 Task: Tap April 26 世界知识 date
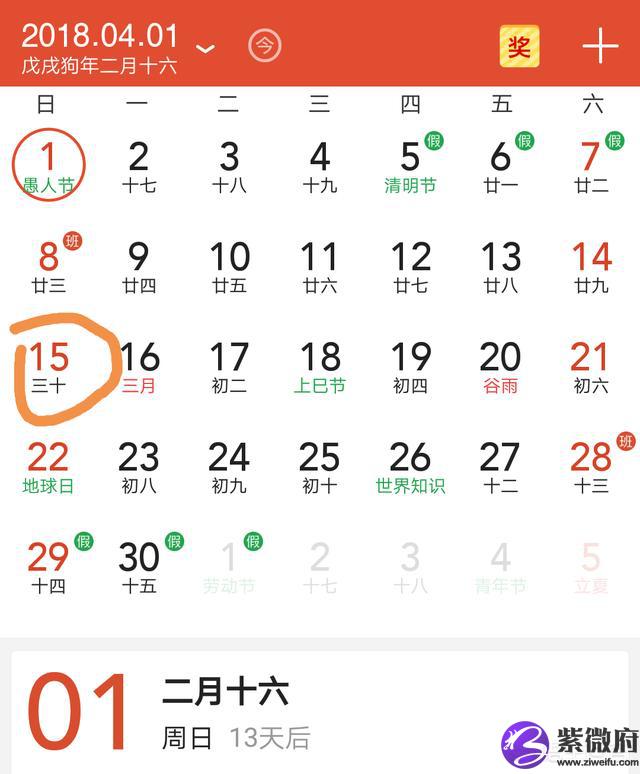[x=410, y=466]
